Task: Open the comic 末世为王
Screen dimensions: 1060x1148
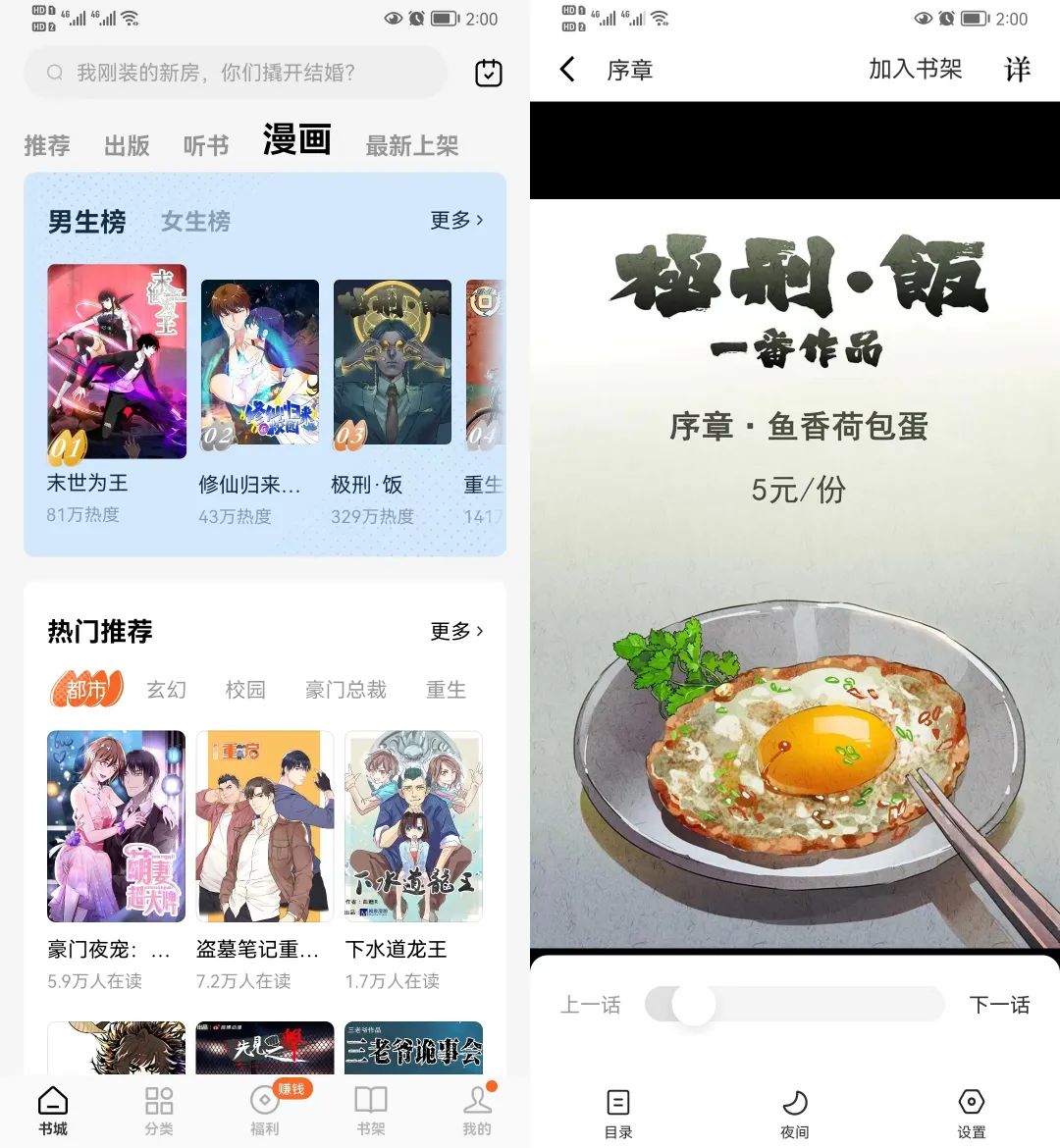Action: click(x=117, y=363)
